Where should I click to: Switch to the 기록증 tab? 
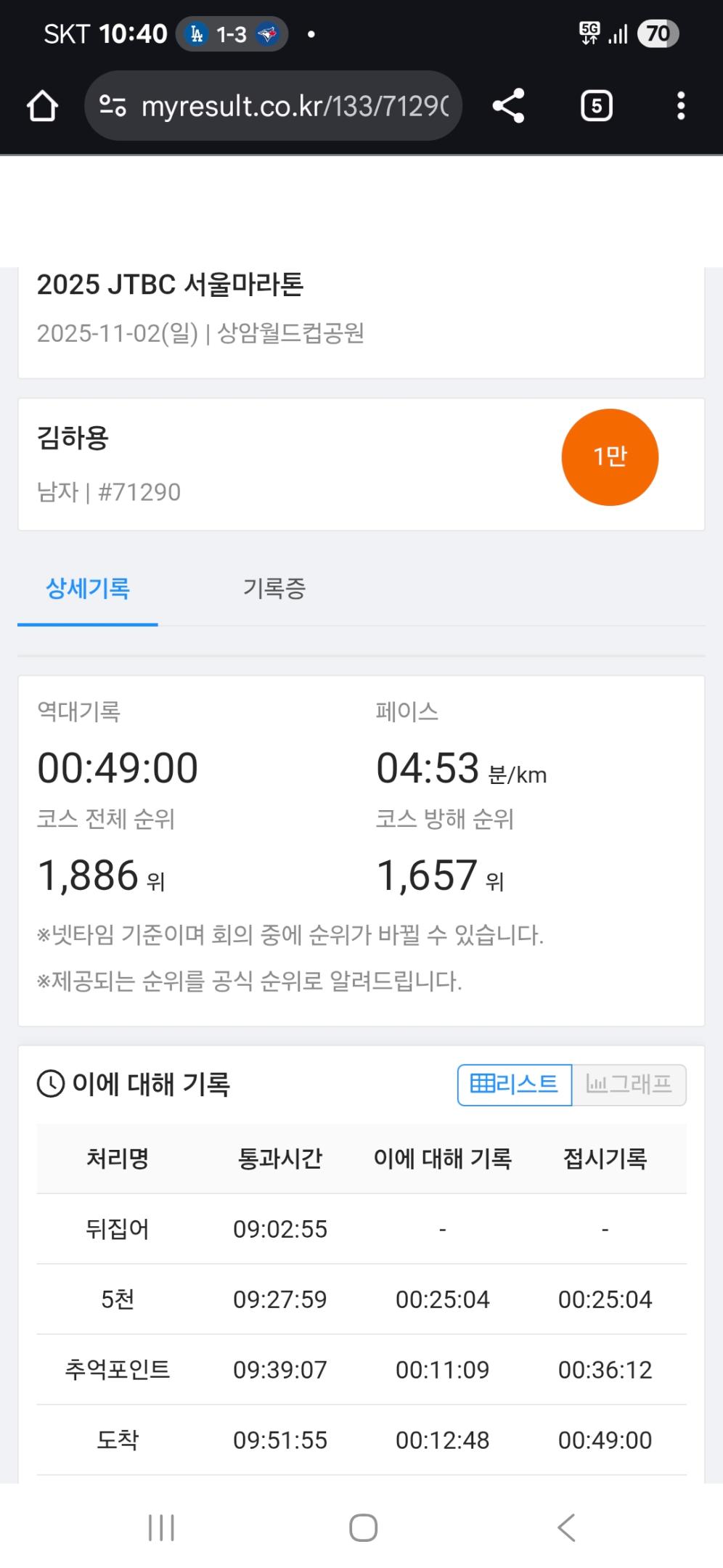pos(272,589)
